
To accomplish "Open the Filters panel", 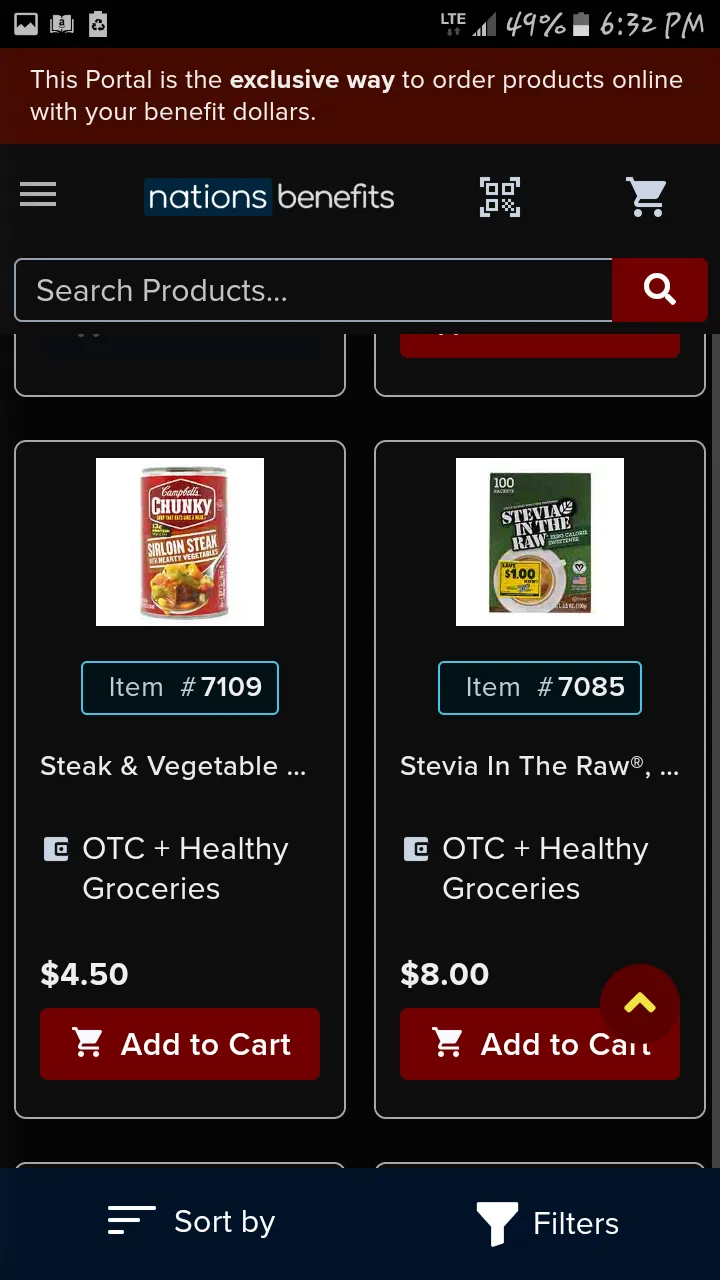I will [548, 1223].
